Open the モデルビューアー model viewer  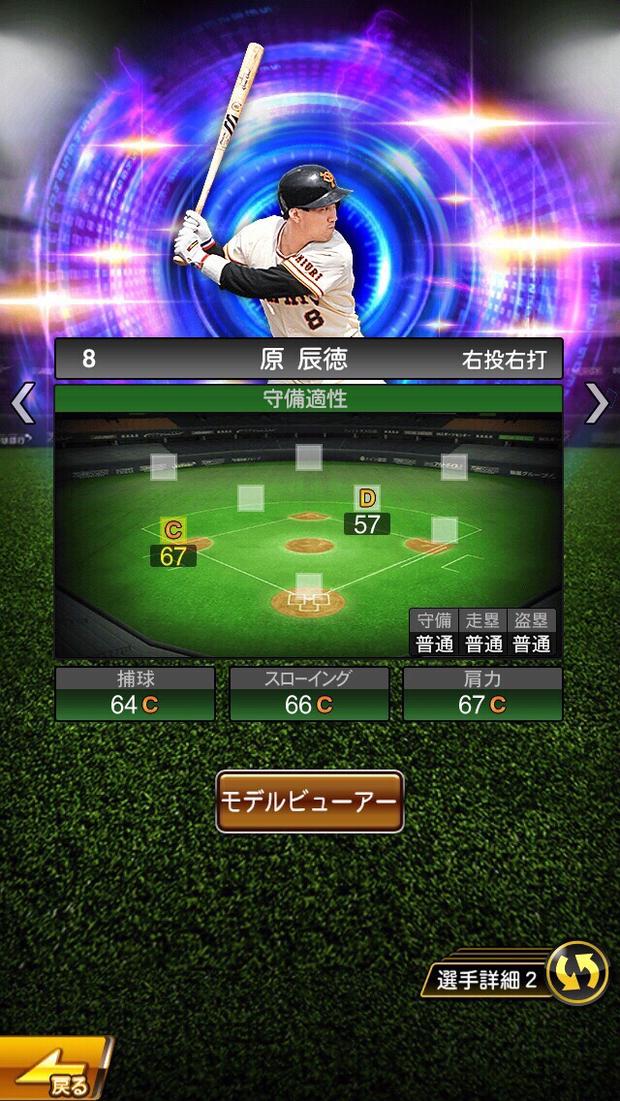tap(310, 801)
